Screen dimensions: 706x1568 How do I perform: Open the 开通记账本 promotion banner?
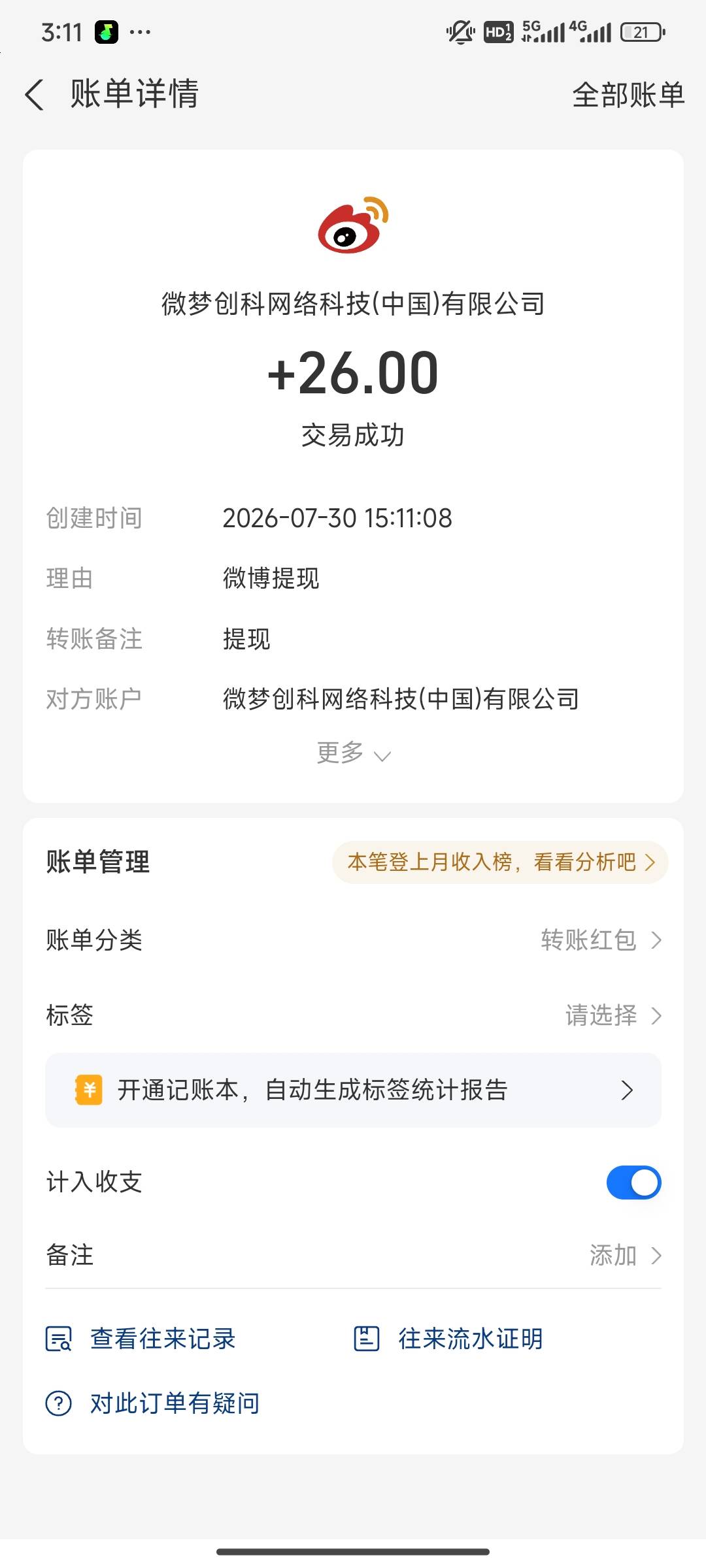coord(353,1090)
